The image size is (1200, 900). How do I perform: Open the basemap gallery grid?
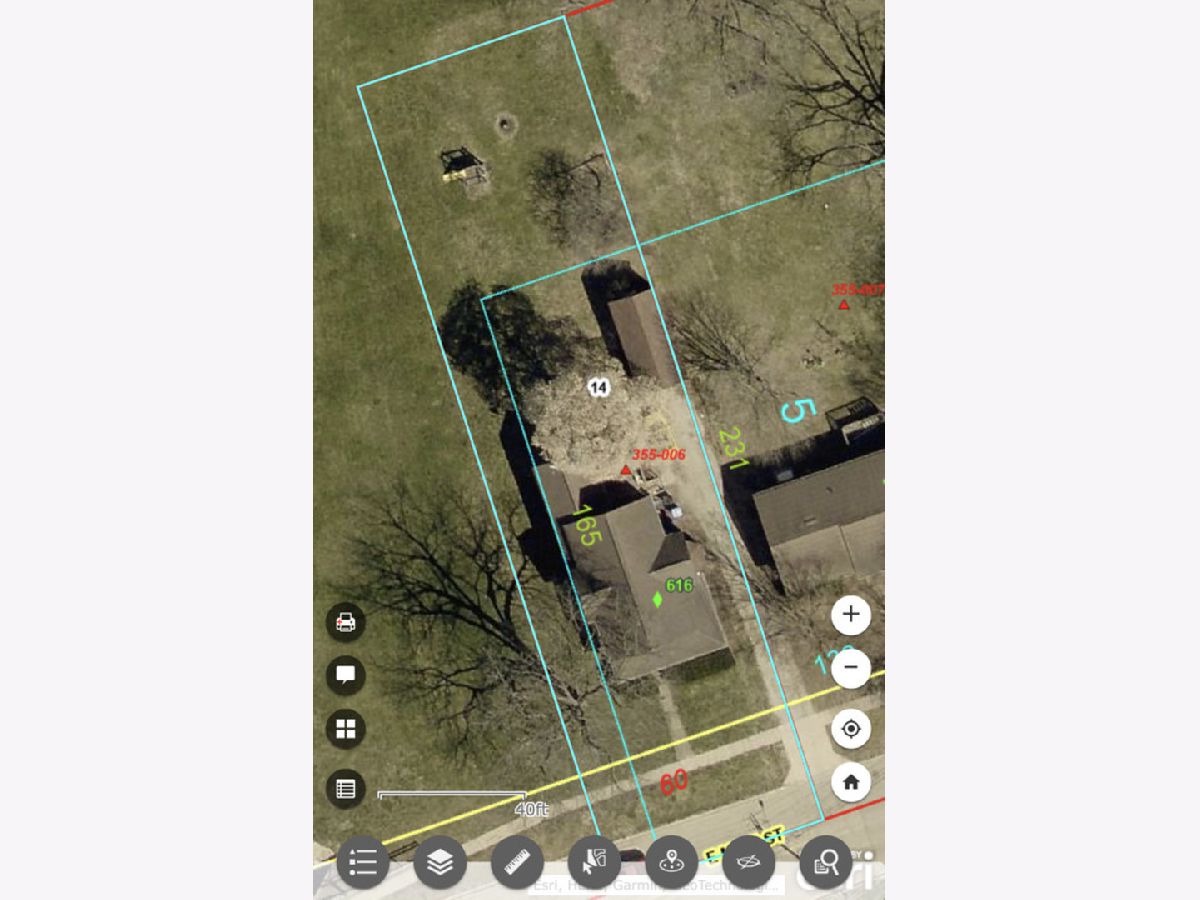pos(346,729)
